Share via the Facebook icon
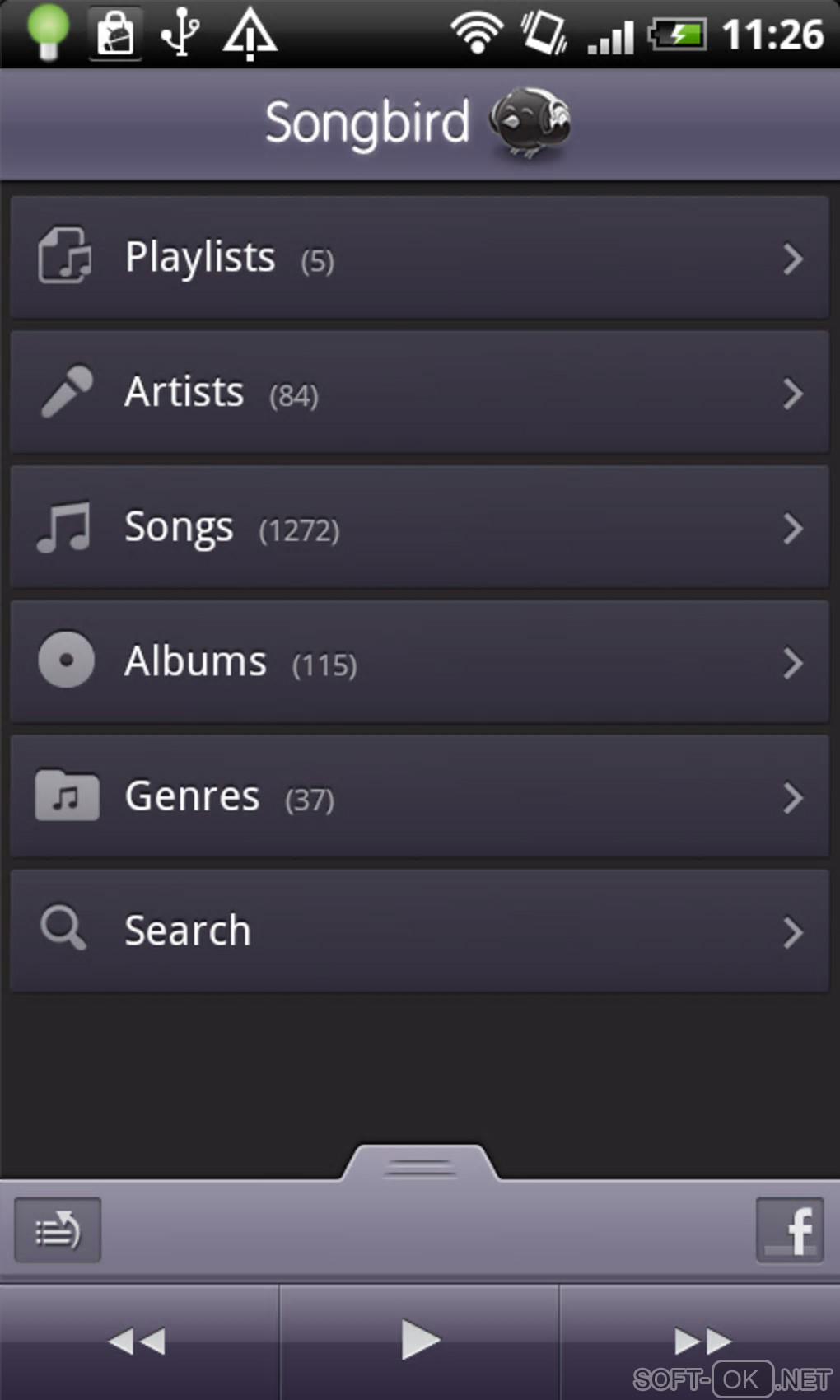This screenshot has height=1400, width=840. click(790, 1230)
